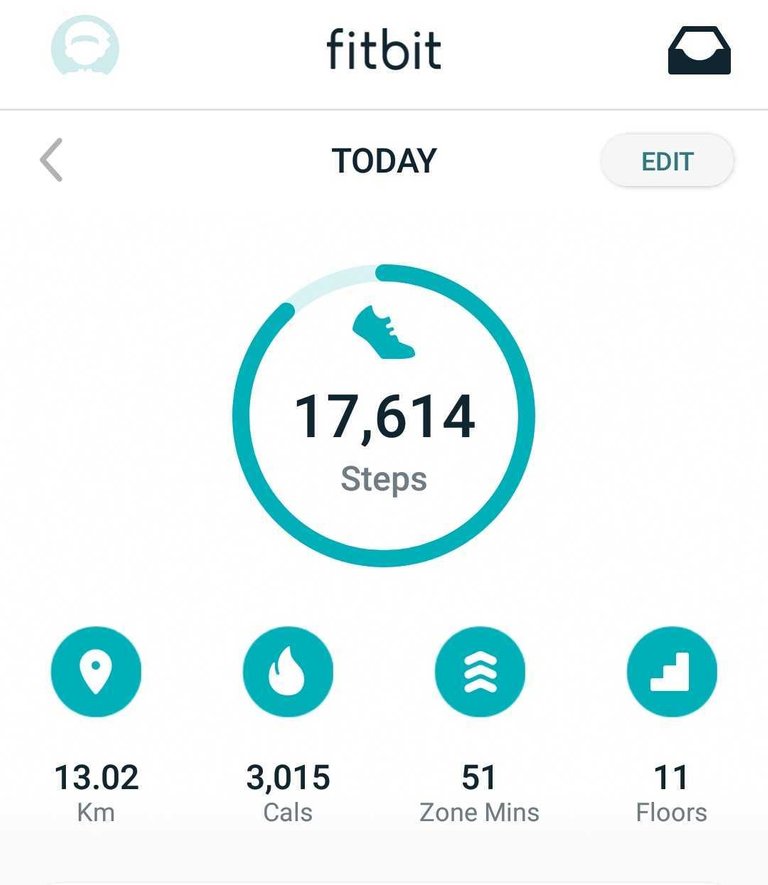Show Zone Mins details
The width and height of the screenshot is (768, 885).
pyautogui.click(x=480, y=672)
